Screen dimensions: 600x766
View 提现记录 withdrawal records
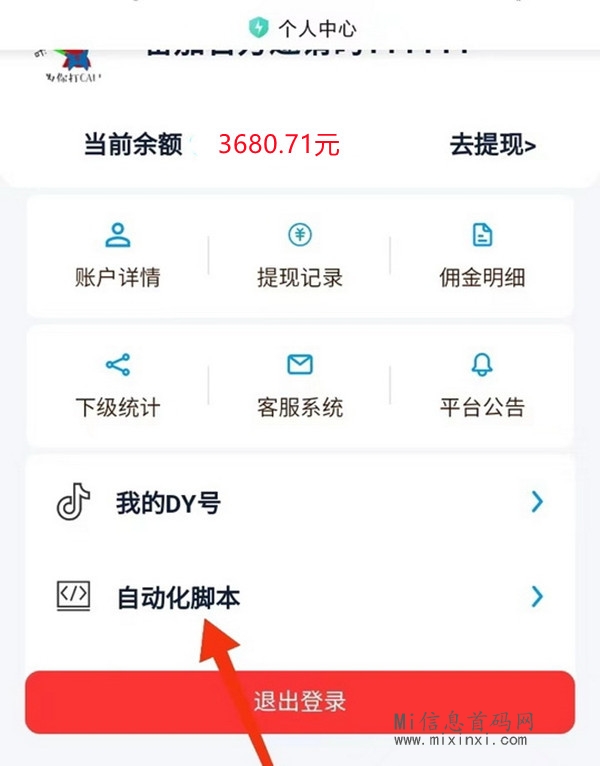(300, 256)
